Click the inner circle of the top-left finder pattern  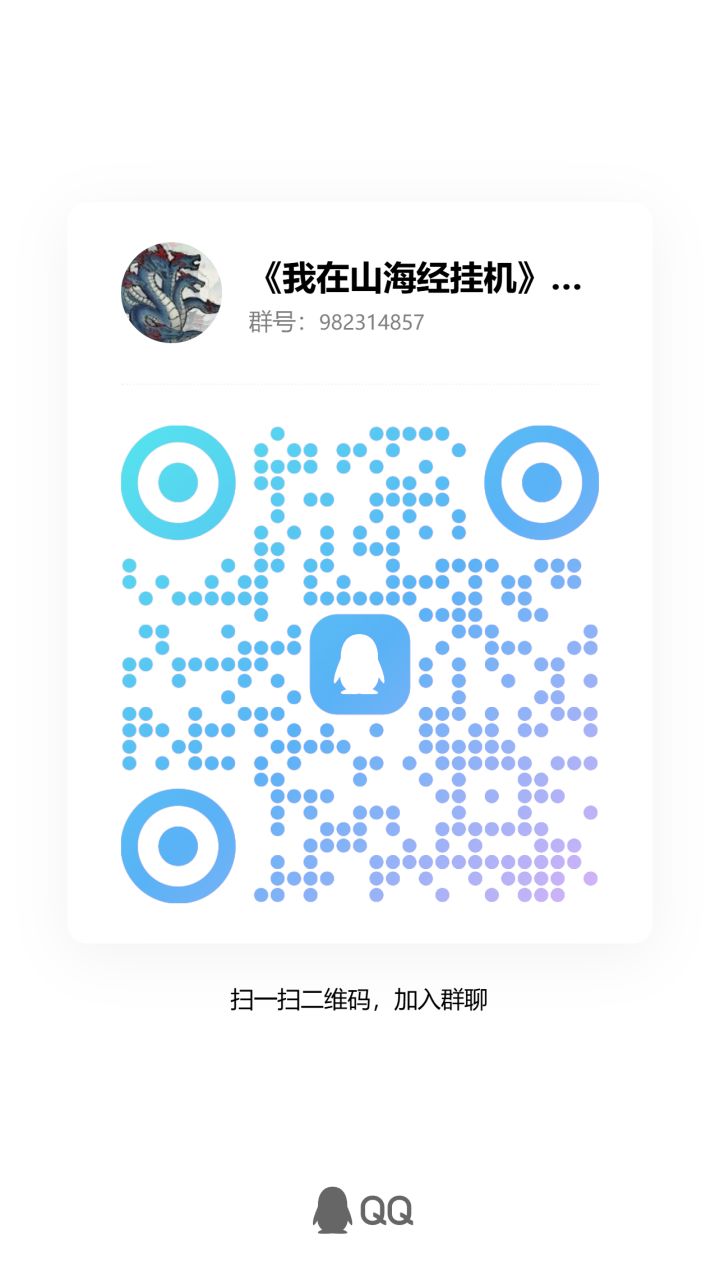[x=178, y=481]
